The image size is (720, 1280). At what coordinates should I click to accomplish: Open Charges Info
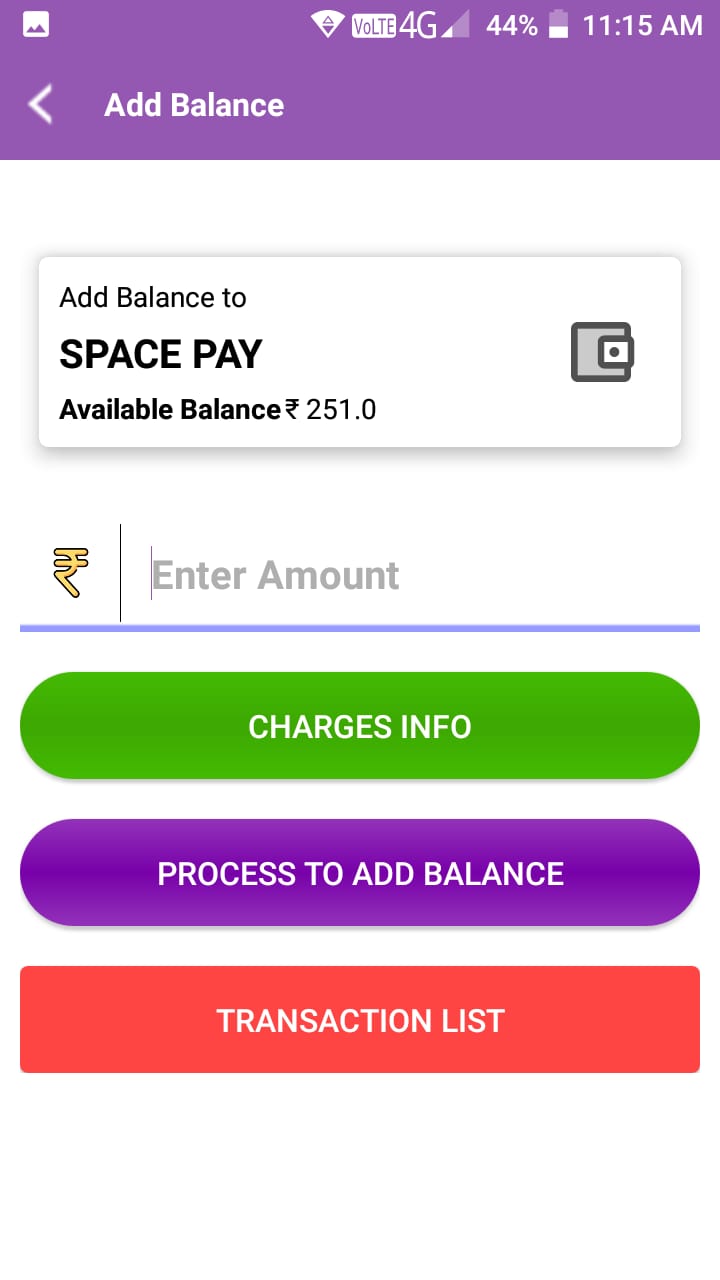tap(360, 726)
